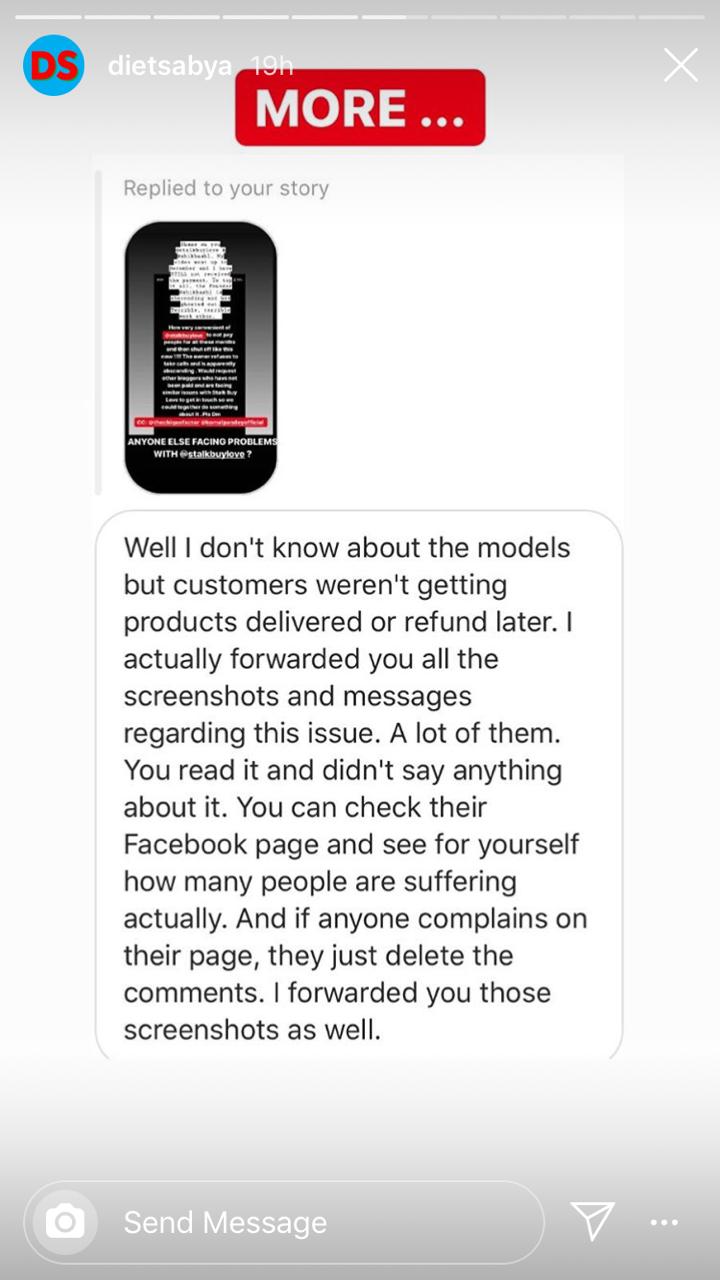Open the story options menu
The height and width of the screenshot is (1280, 720).
[664, 1222]
